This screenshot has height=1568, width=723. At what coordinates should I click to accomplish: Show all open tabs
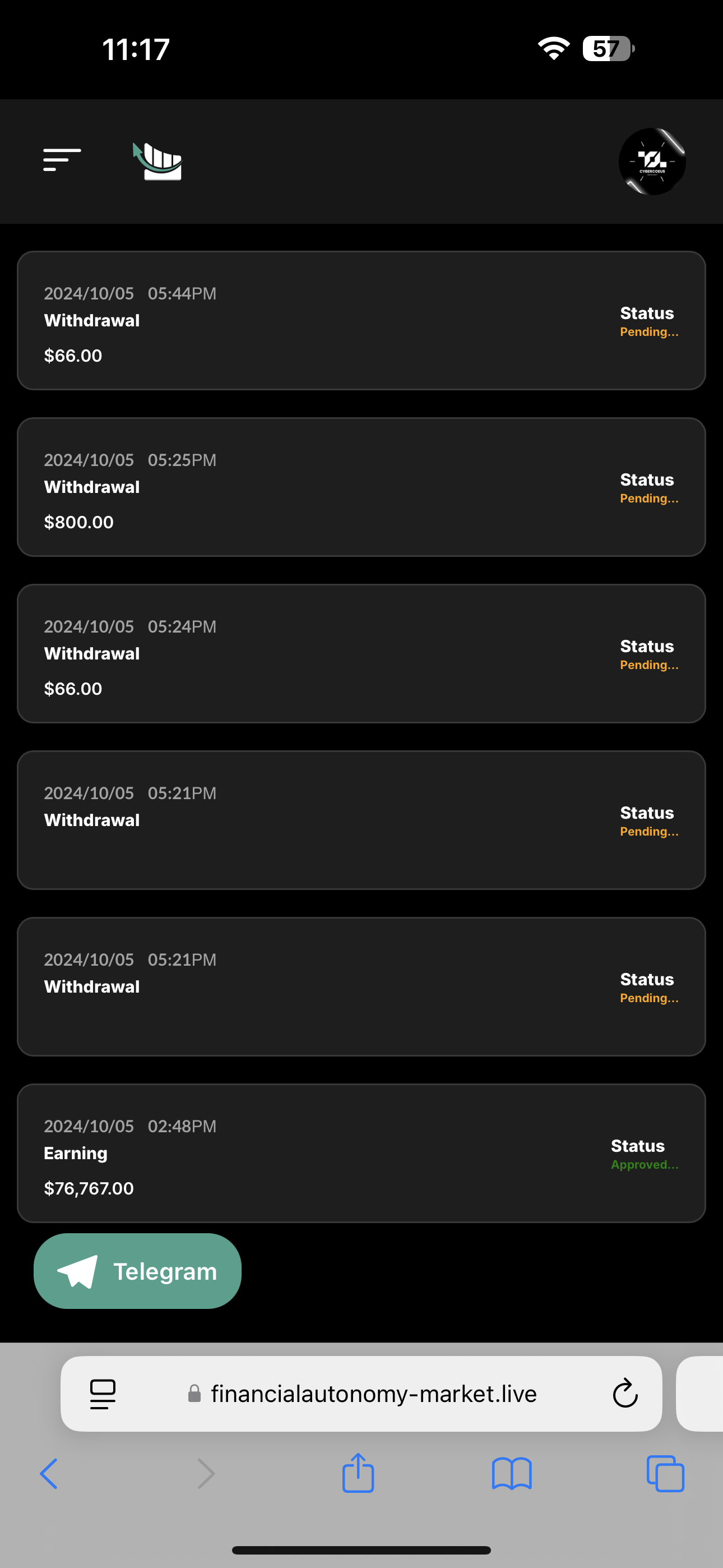pos(665,1474)
